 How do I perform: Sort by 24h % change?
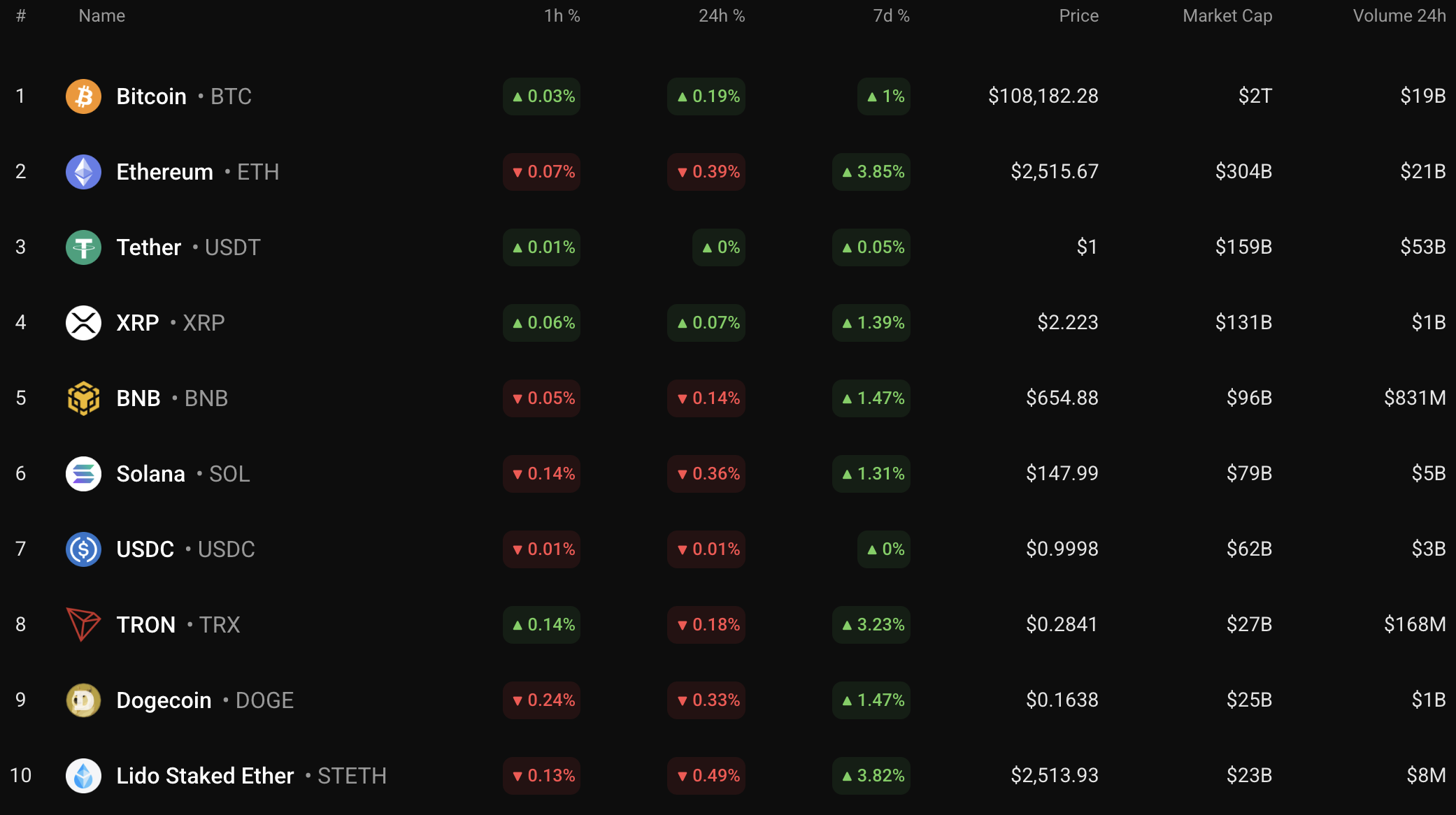click(x=722, y=16)
